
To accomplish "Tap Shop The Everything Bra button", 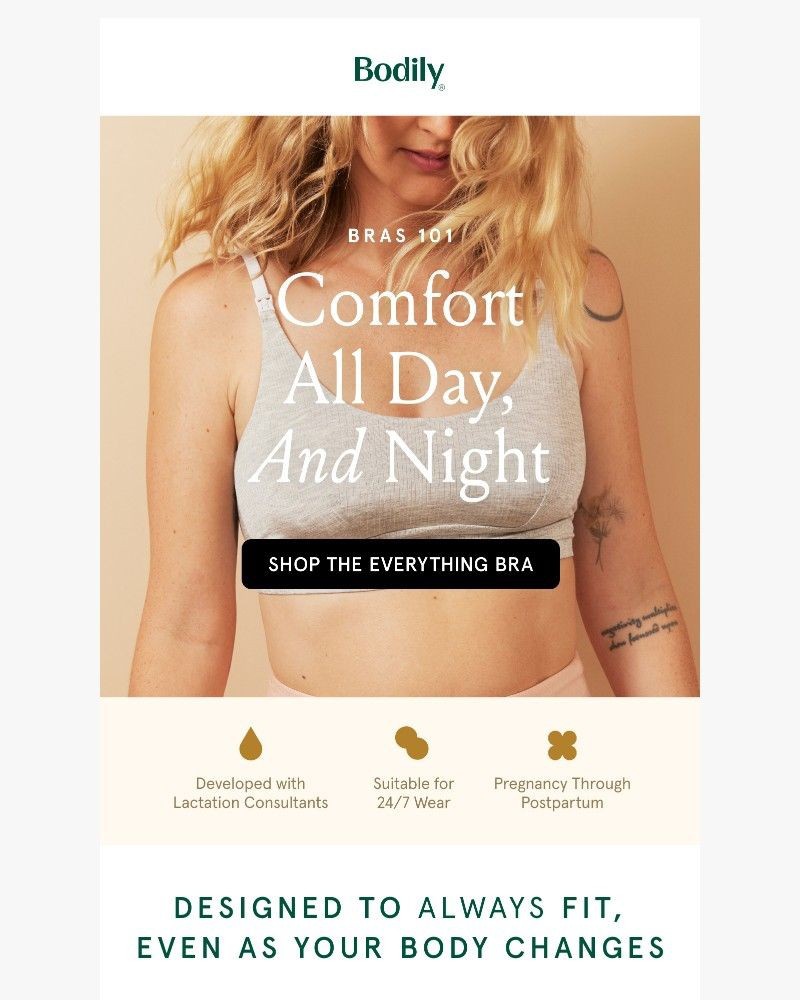I will 400,564.
